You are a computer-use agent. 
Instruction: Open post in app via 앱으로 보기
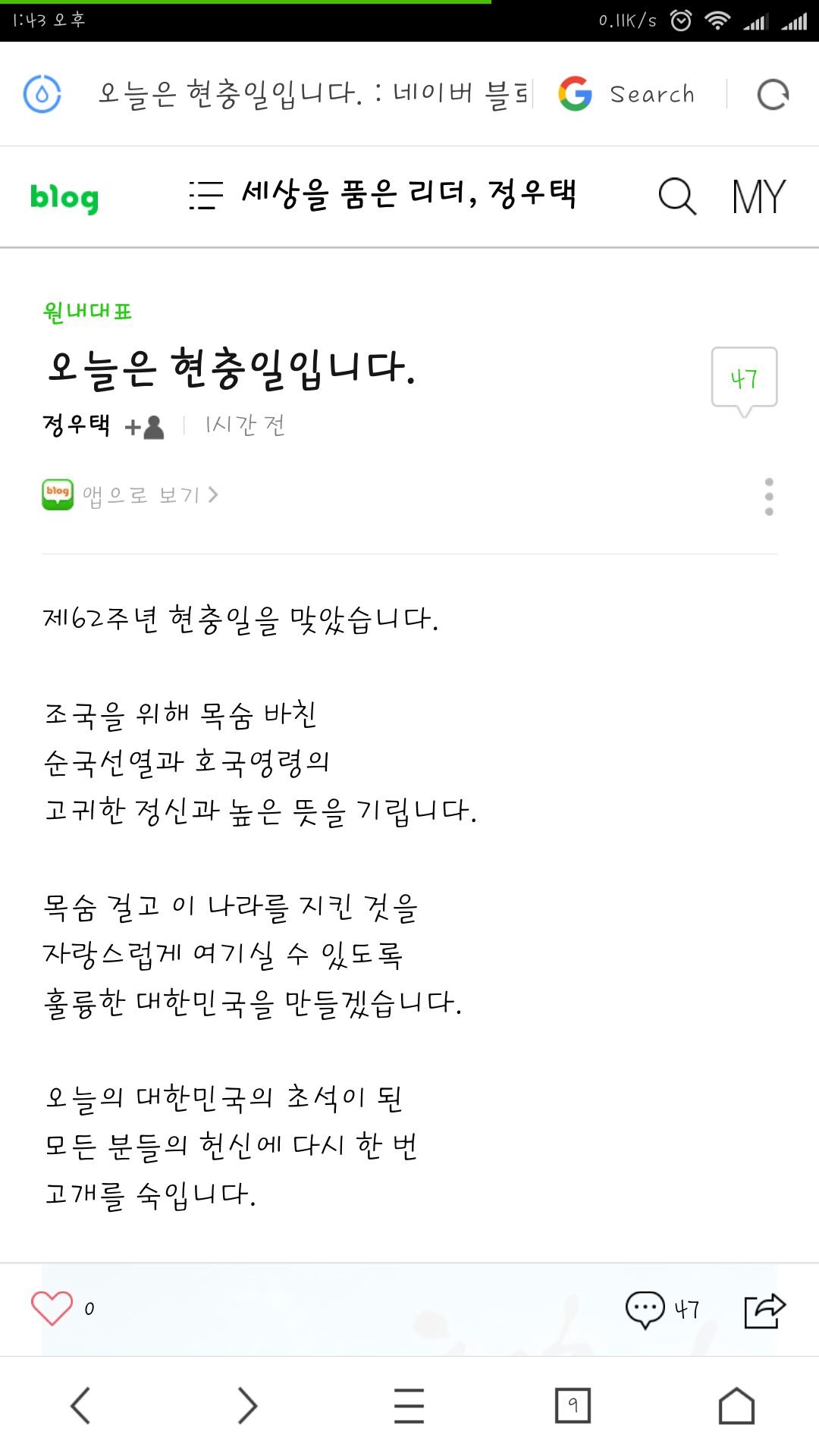tap(130, 495)
